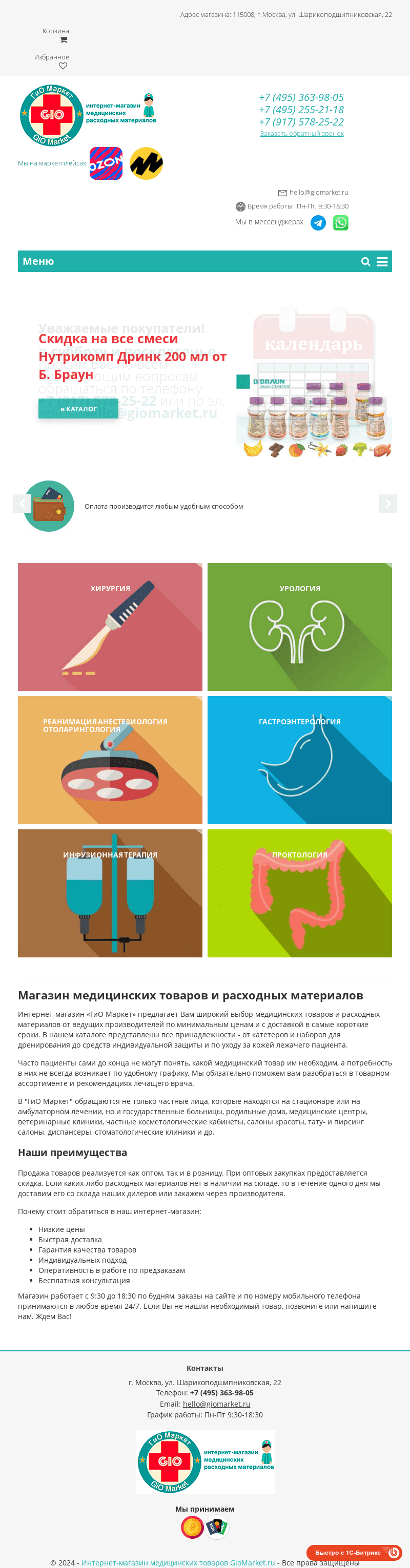Open the Инфузионная терапия category

110,893
